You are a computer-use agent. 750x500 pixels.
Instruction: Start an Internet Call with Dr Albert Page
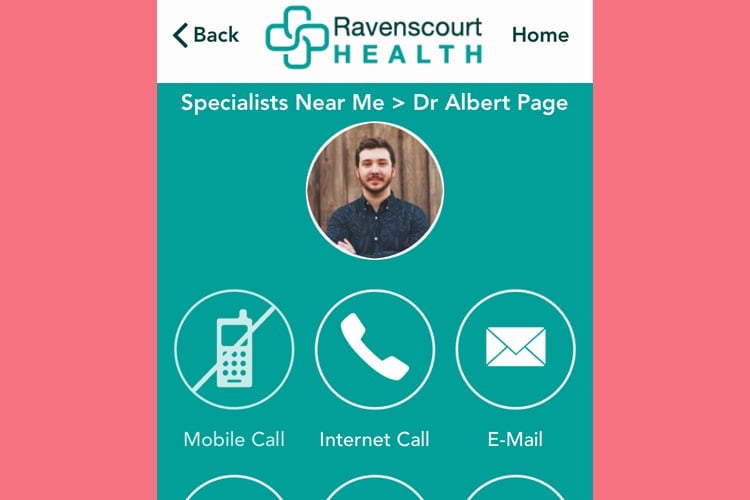click(x=374, y=349)
